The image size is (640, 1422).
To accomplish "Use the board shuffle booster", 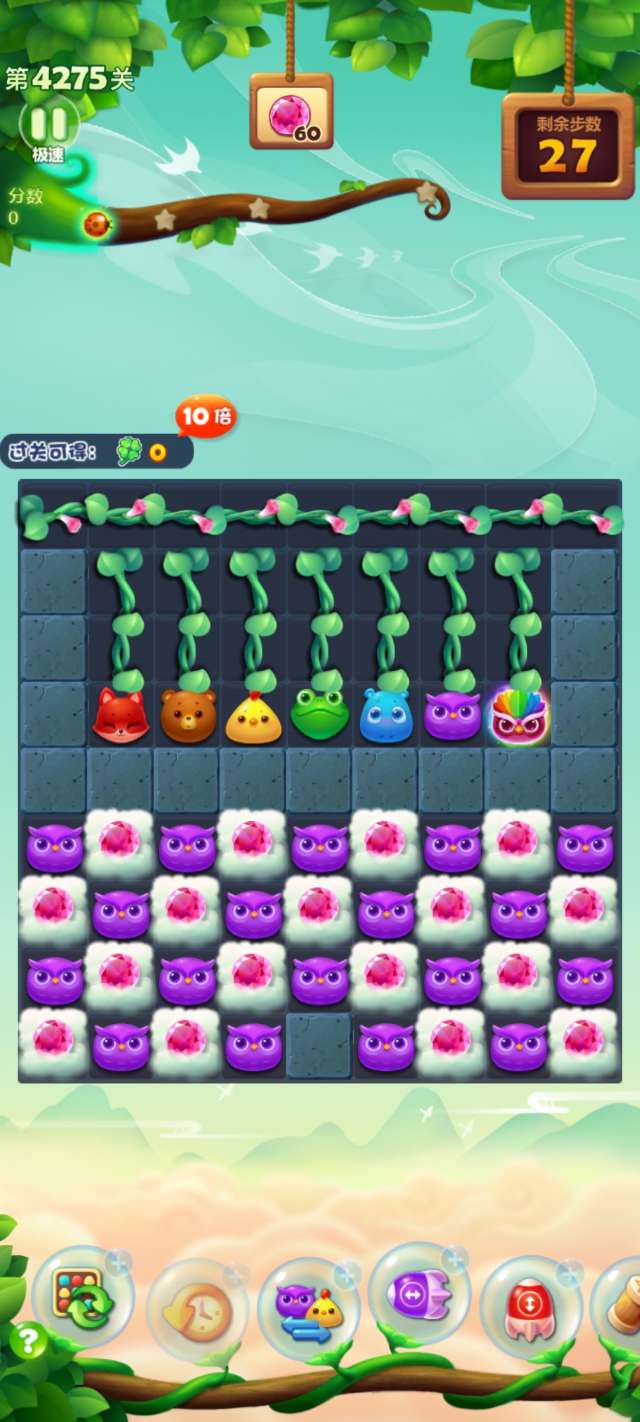I will (x=82, y=1298).
